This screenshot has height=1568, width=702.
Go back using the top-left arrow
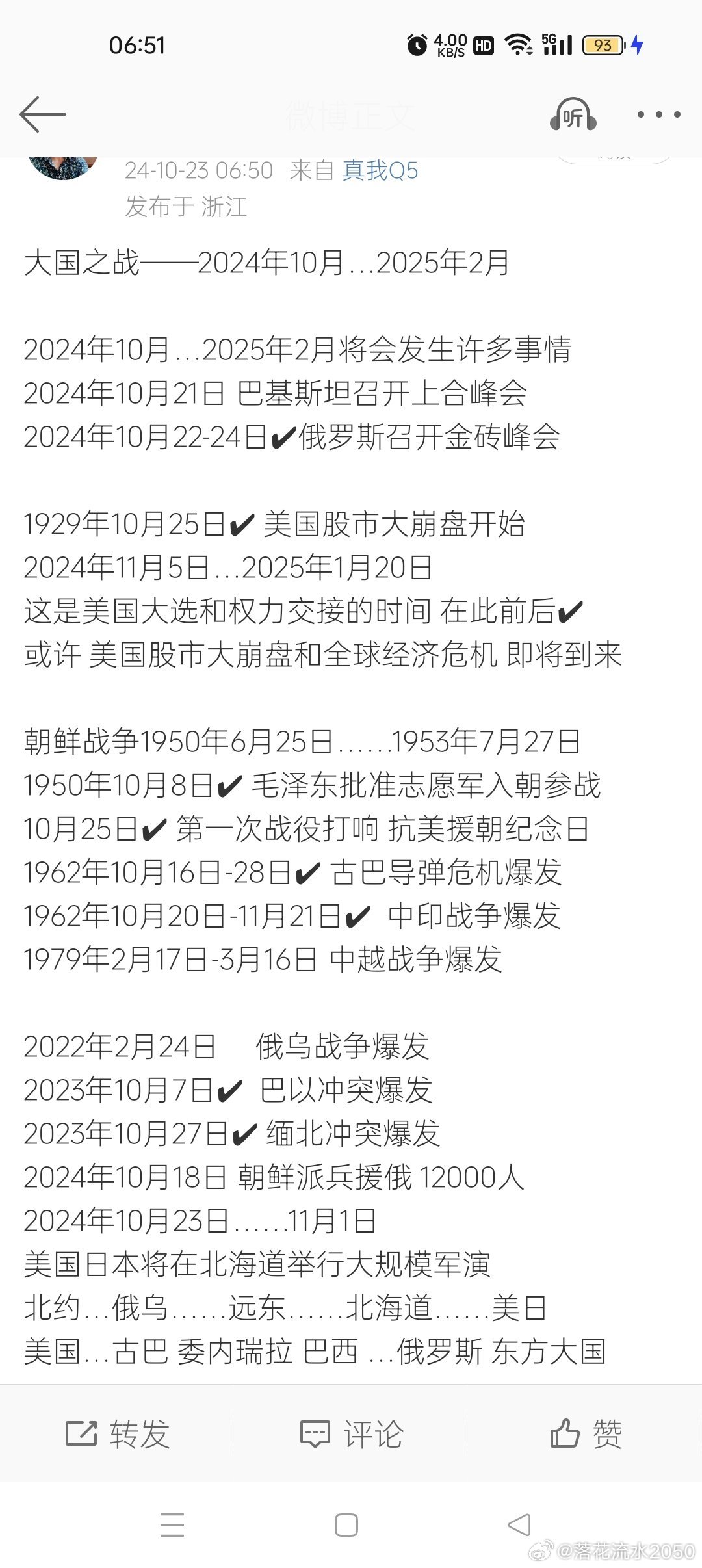tap(43, 114)
